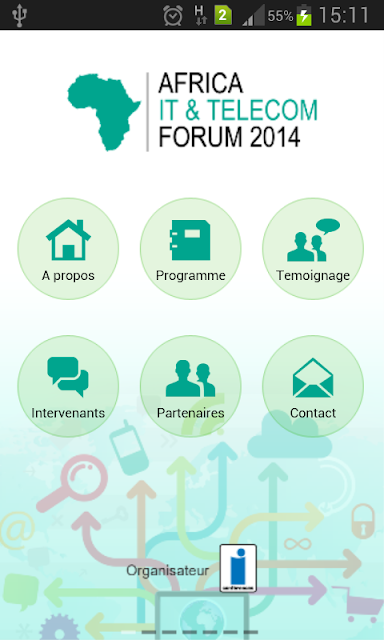Open the Temoignage testimonials section

coord(313,249)
